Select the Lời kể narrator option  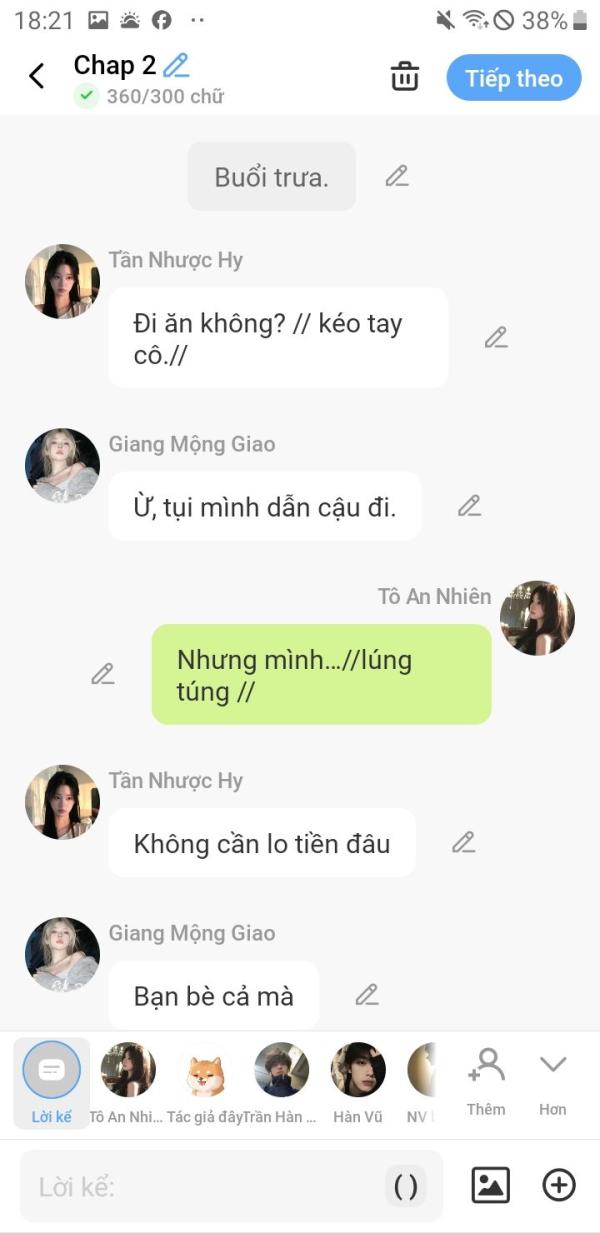[x=51, y=1083]
